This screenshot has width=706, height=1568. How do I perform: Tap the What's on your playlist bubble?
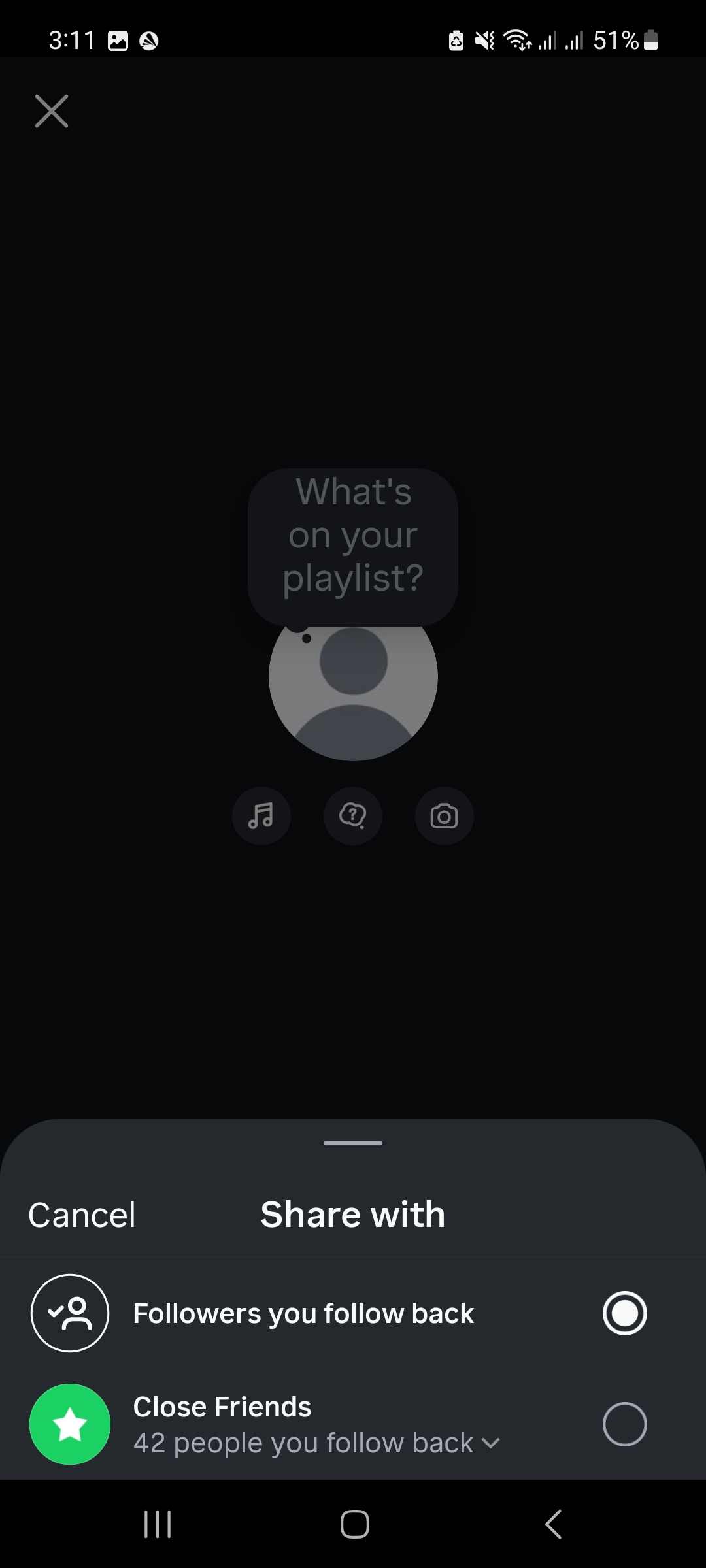pos(353,536)
